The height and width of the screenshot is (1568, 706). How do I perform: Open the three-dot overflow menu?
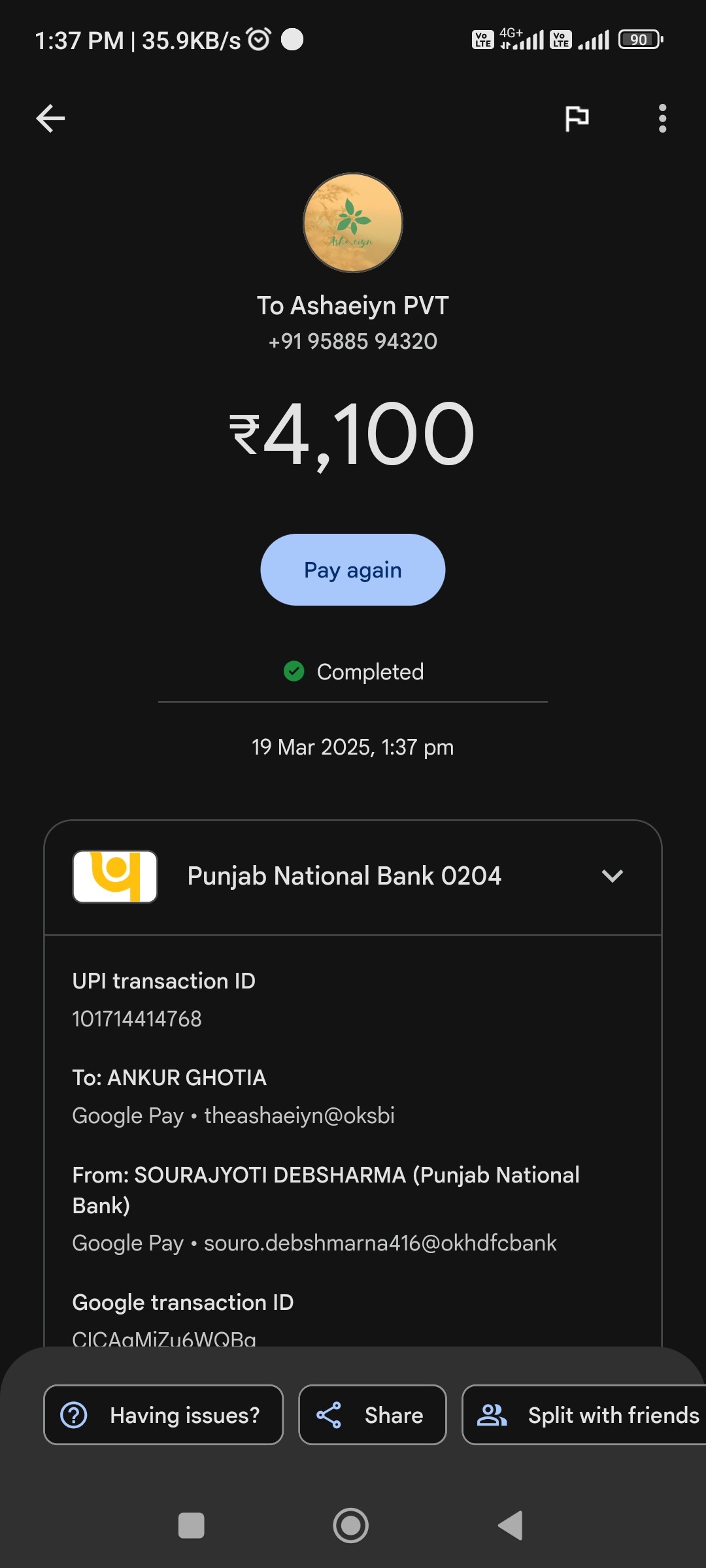662,118
